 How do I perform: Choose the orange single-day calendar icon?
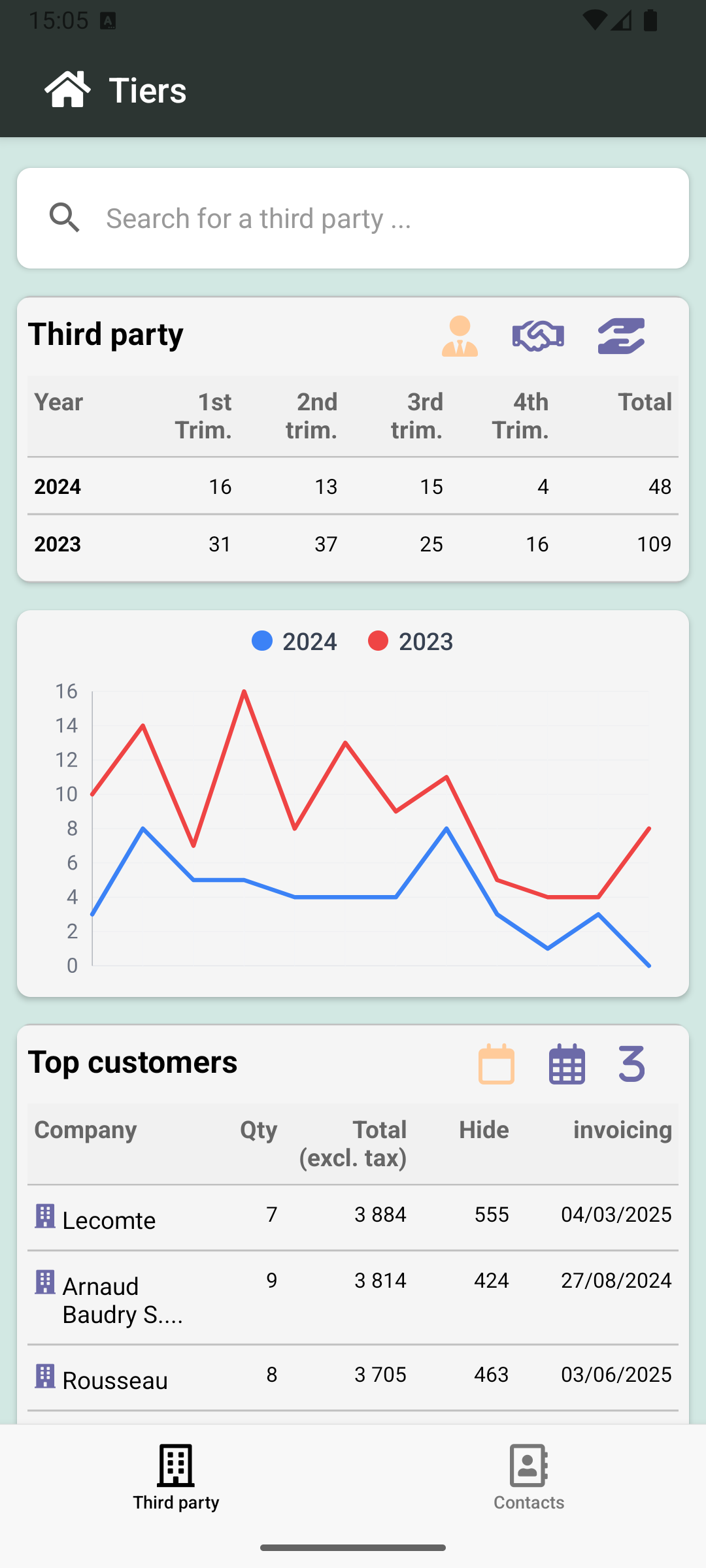pos(496,1064)
